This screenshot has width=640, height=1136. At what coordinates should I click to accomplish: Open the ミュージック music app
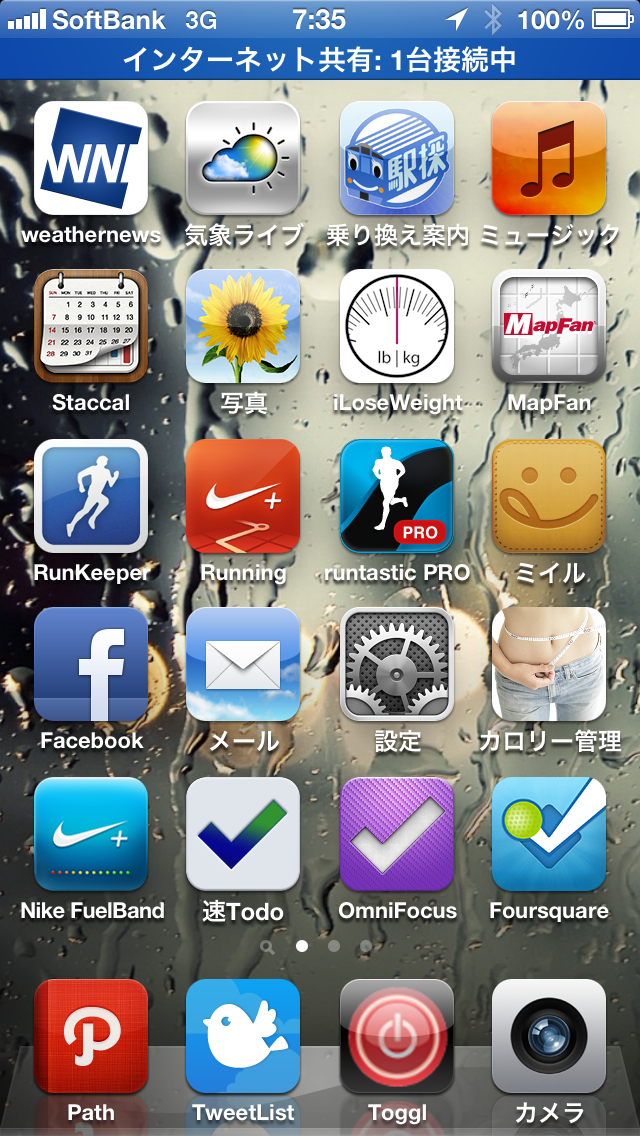pos(549,158)
